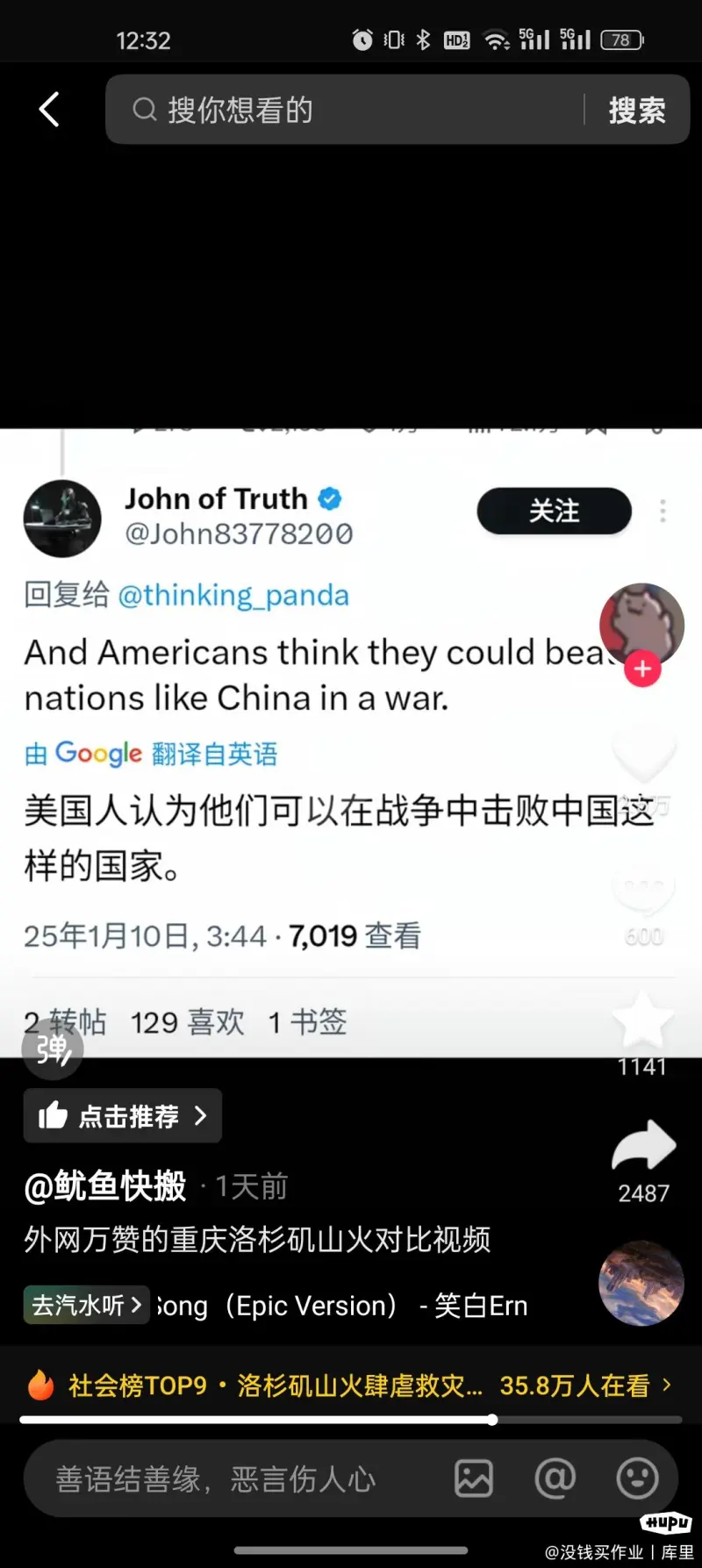Mention someone with the @ icon
The image size is (702, 1568).
tap(555, 1479)
